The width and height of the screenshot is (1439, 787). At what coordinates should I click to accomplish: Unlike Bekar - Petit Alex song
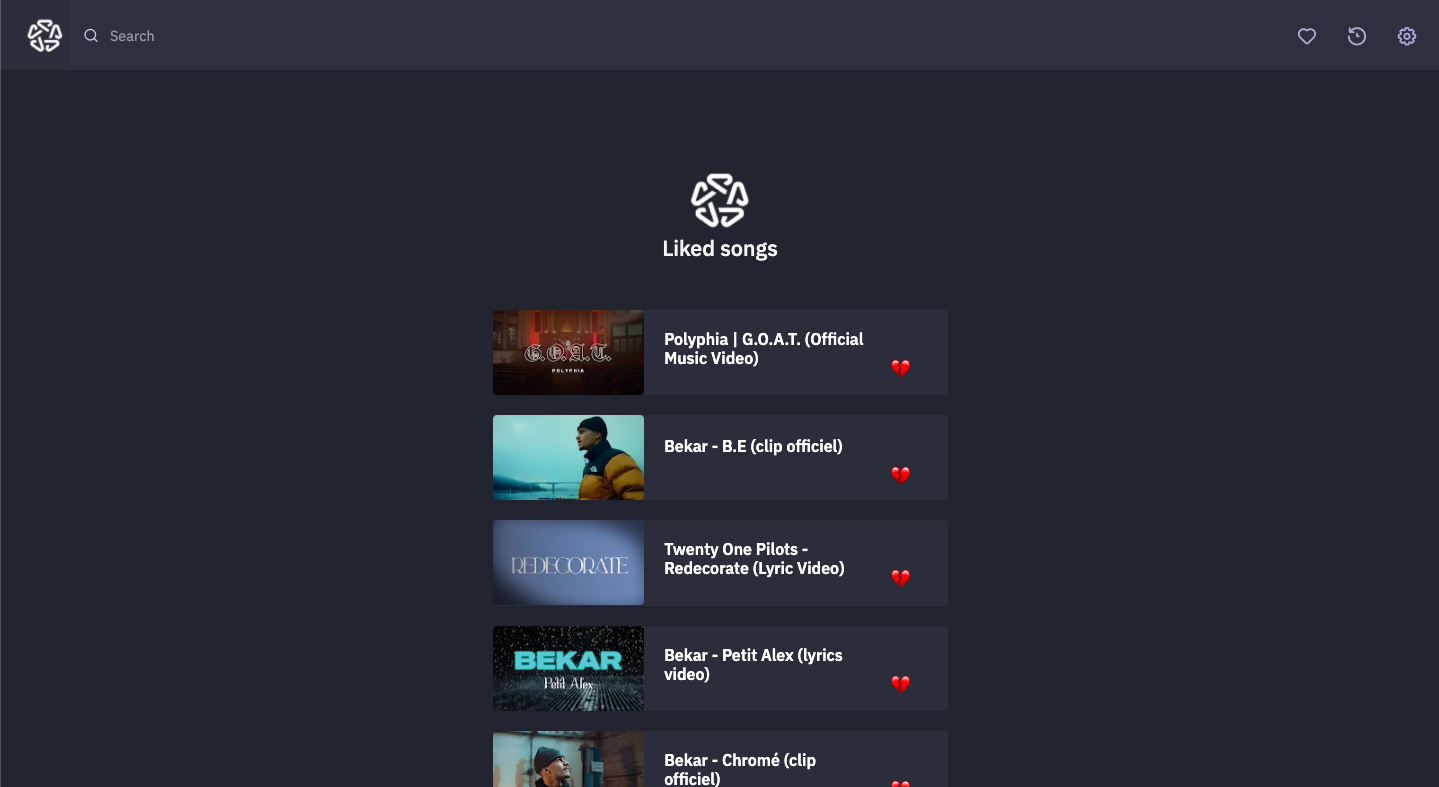[900, 684]
